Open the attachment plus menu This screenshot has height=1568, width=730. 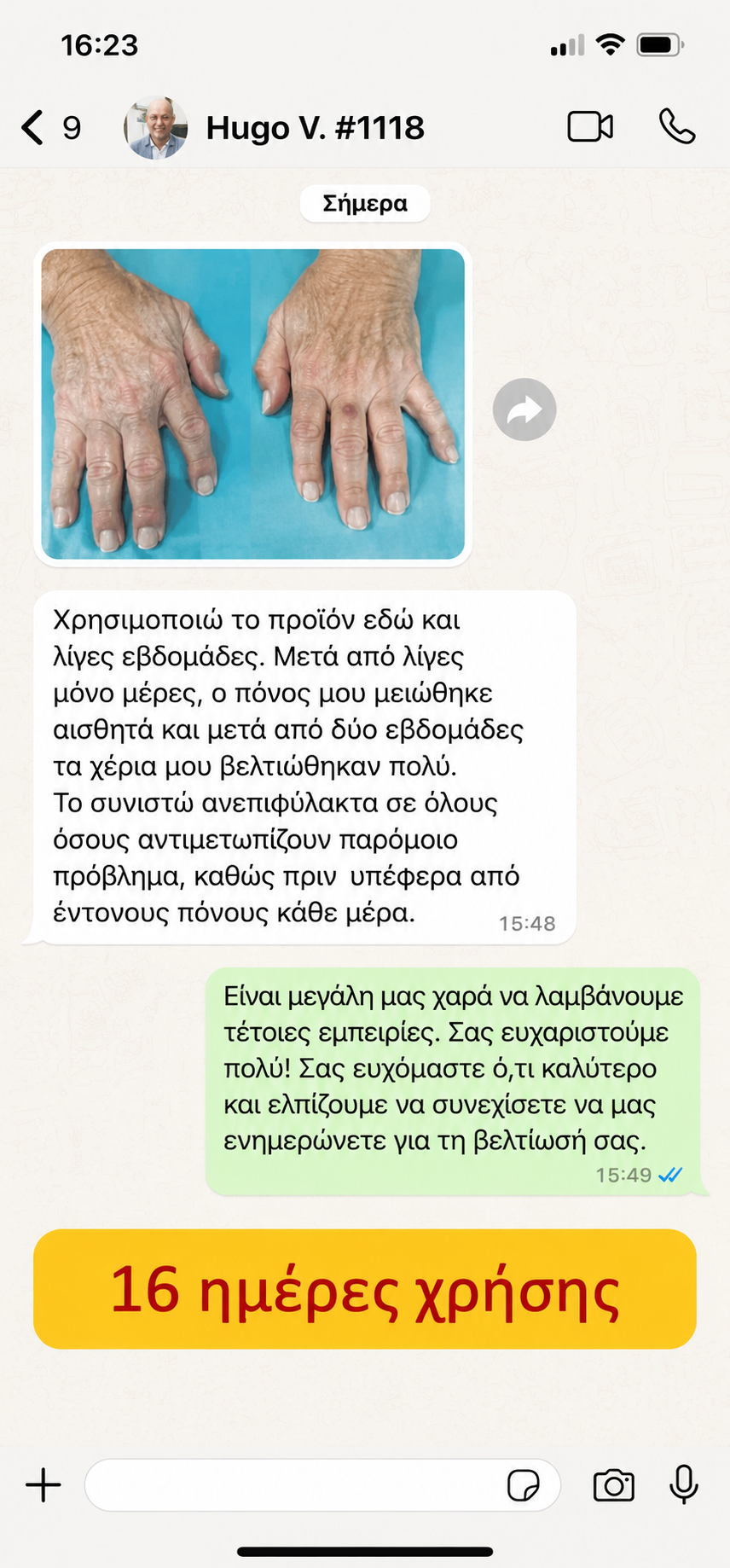click(43, 1485)
